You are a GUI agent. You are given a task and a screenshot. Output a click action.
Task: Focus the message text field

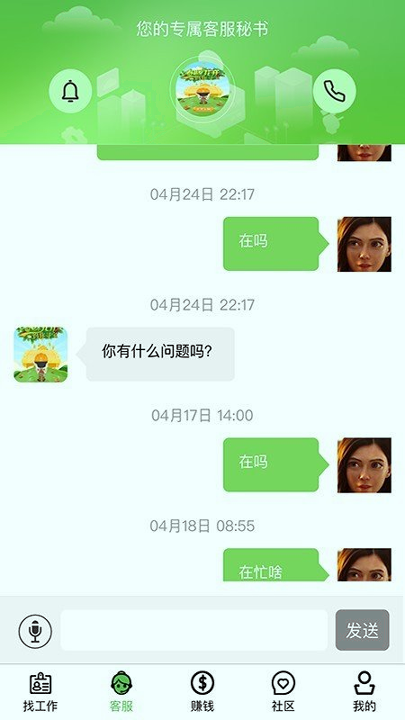point(194,630)
